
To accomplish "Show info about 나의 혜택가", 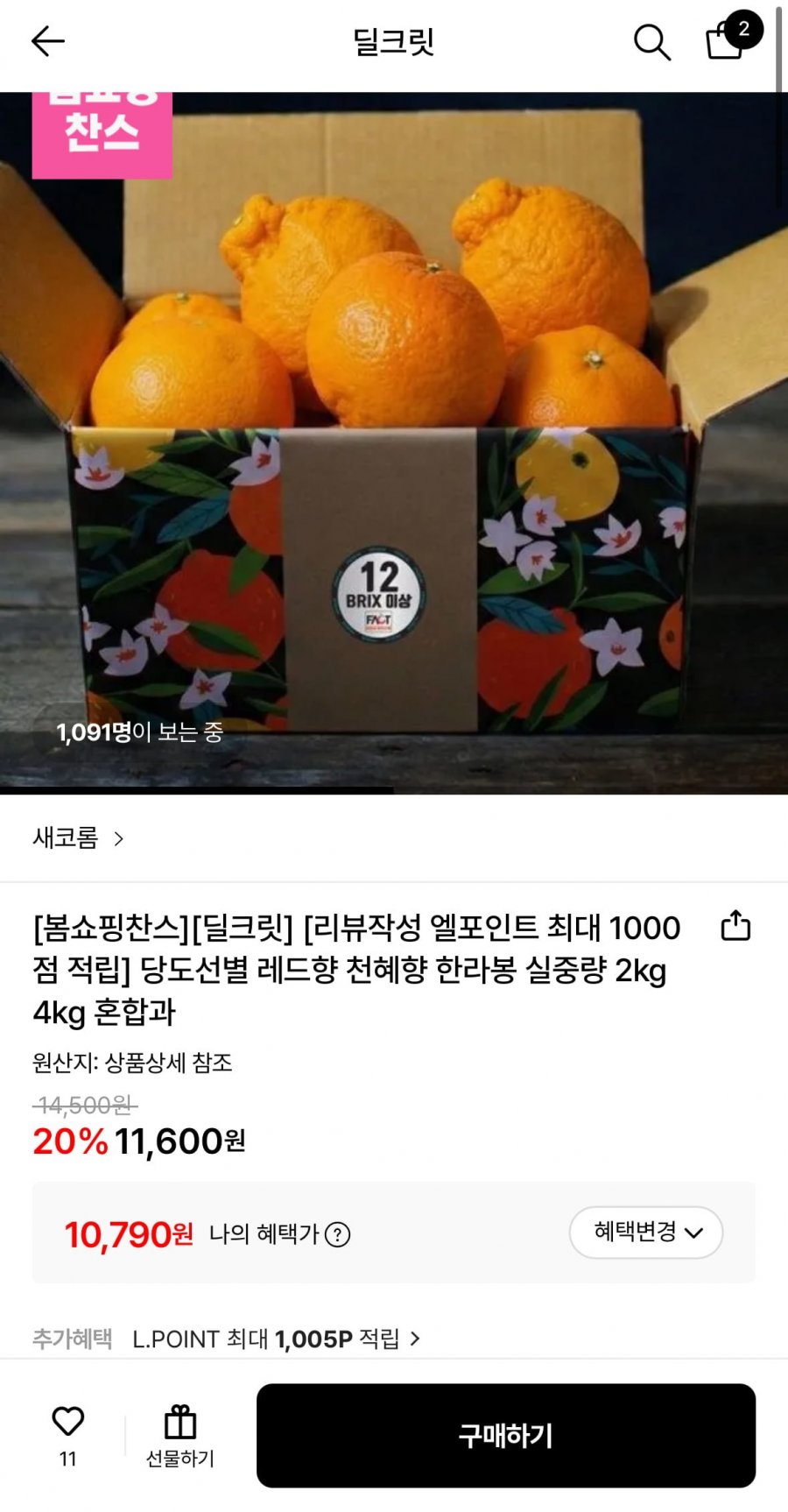I will point(337,1234).
